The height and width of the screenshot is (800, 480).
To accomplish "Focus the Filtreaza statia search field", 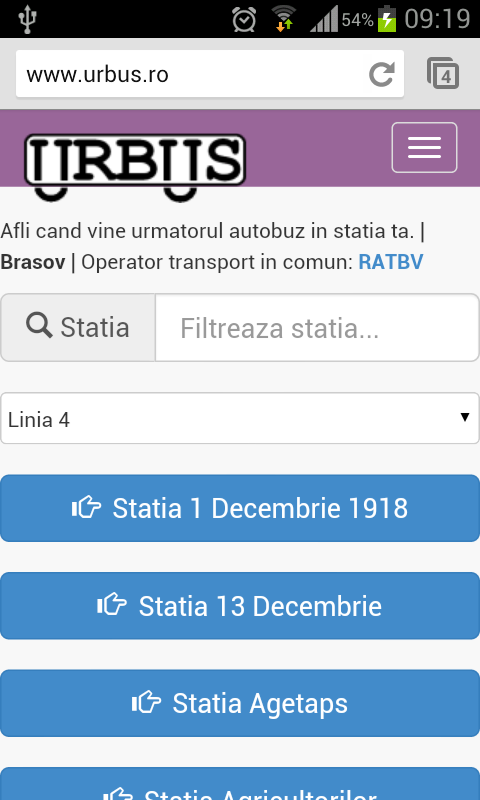I will 317,328.
